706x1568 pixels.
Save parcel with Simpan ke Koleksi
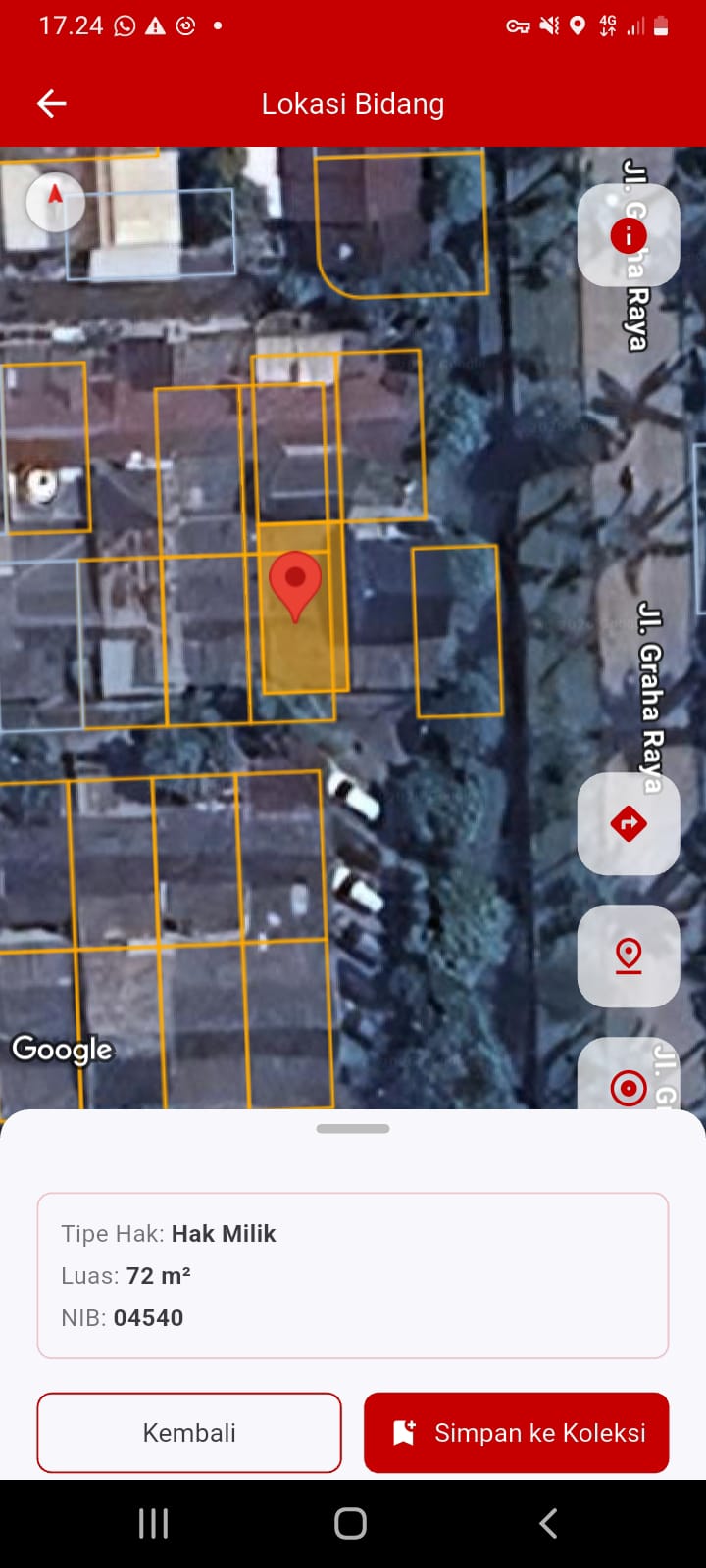click(x=517, y=1433)
